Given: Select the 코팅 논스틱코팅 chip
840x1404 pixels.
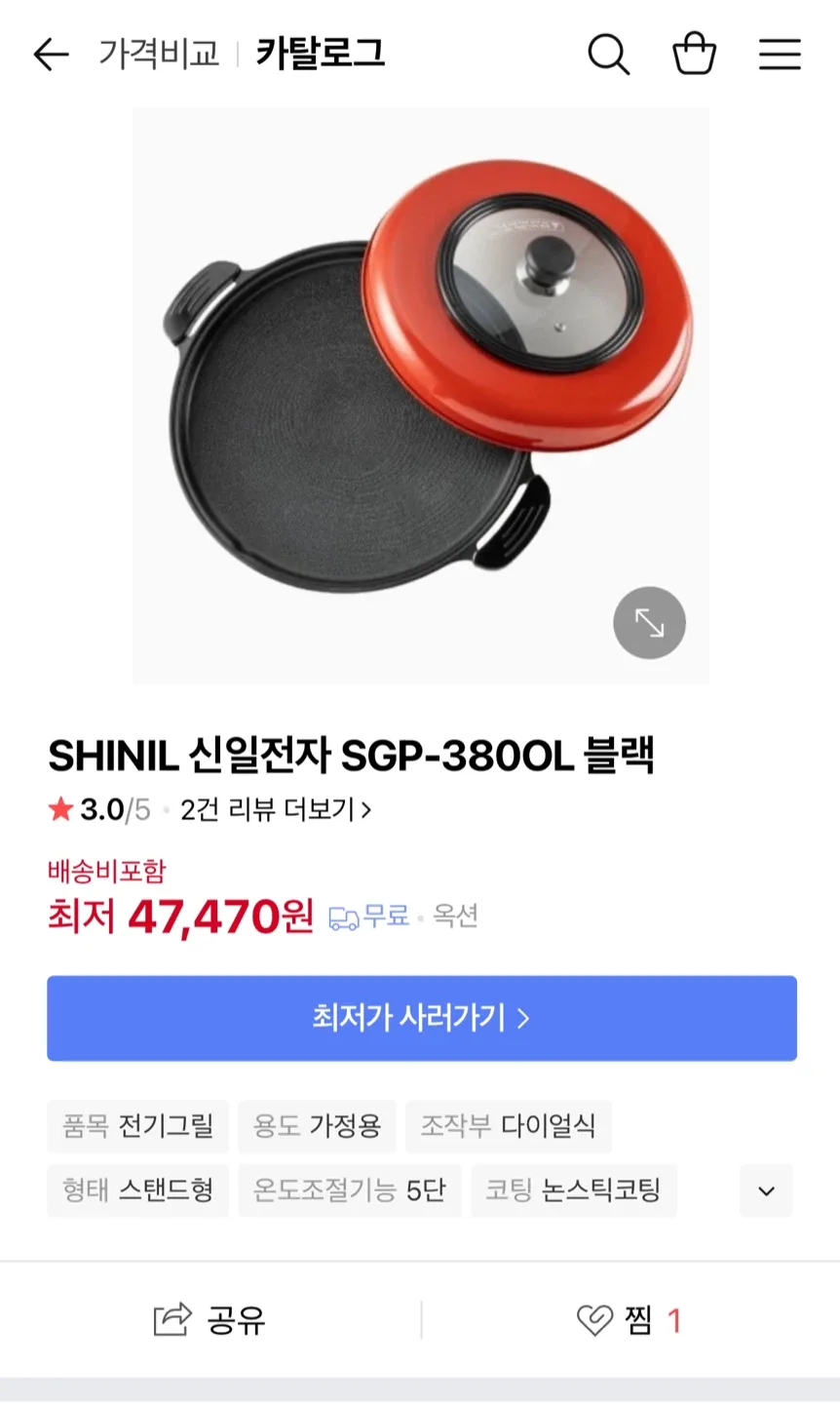Looking at the screenshot, I should point(573,1189).
